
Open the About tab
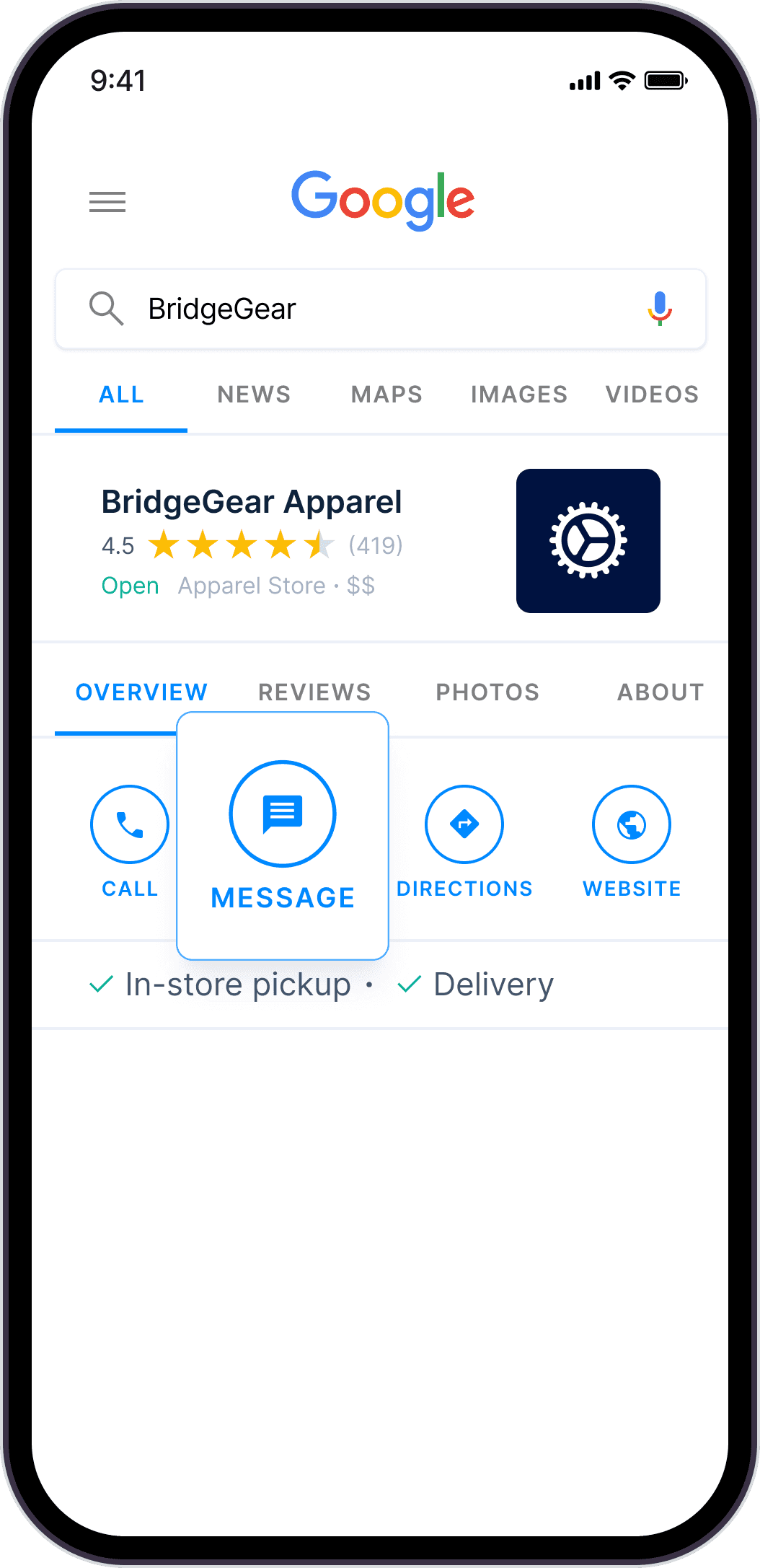(x=660, y=692)
